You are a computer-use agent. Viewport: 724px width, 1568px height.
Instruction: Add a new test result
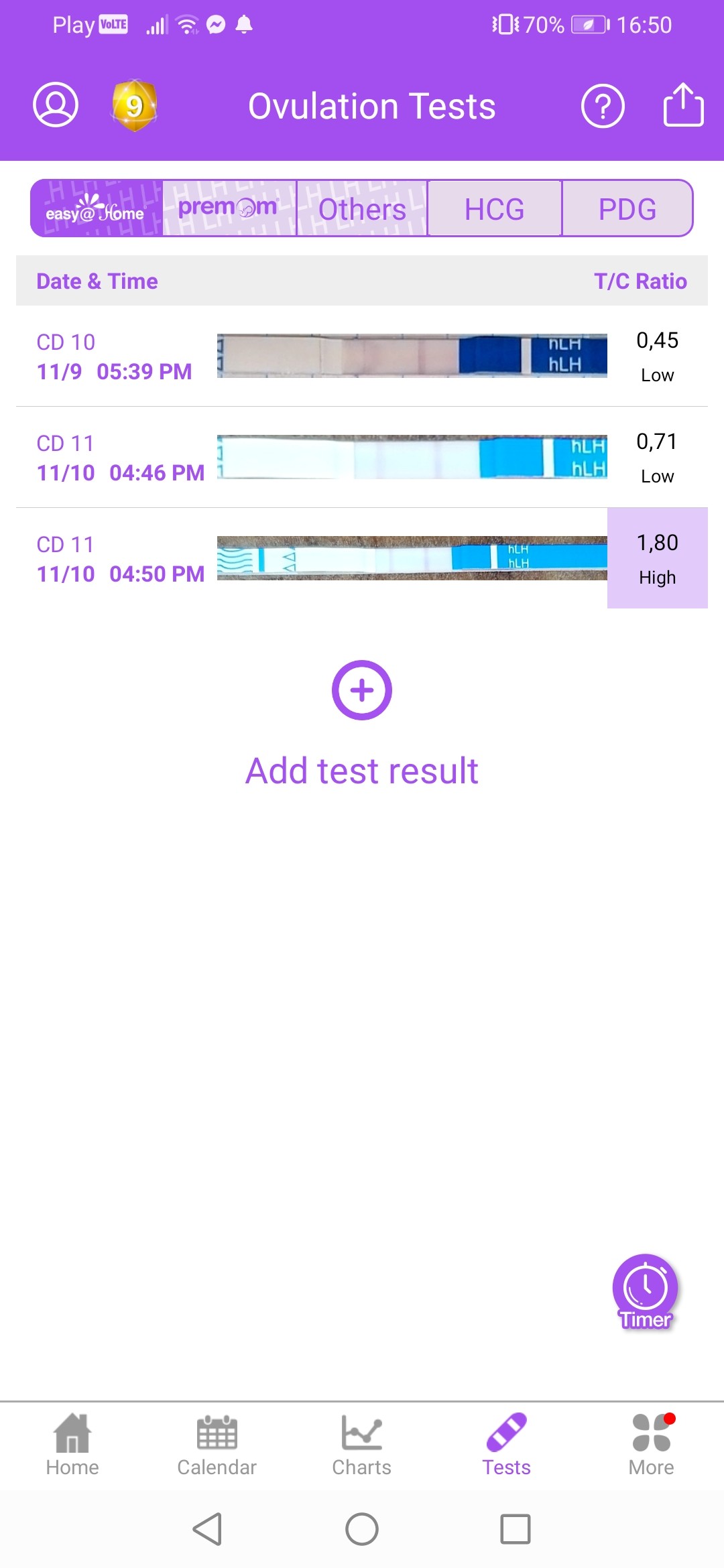pos(362,725)
